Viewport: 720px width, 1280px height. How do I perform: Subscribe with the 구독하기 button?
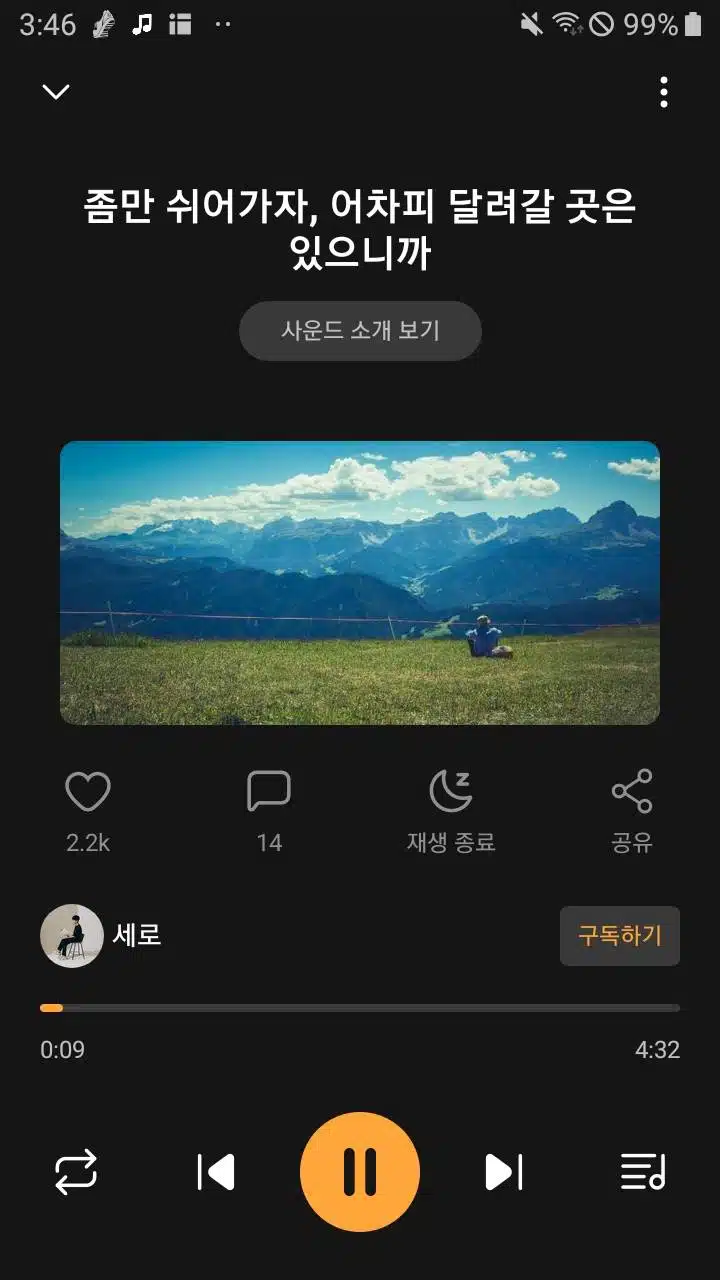click(x=620, y=936)
